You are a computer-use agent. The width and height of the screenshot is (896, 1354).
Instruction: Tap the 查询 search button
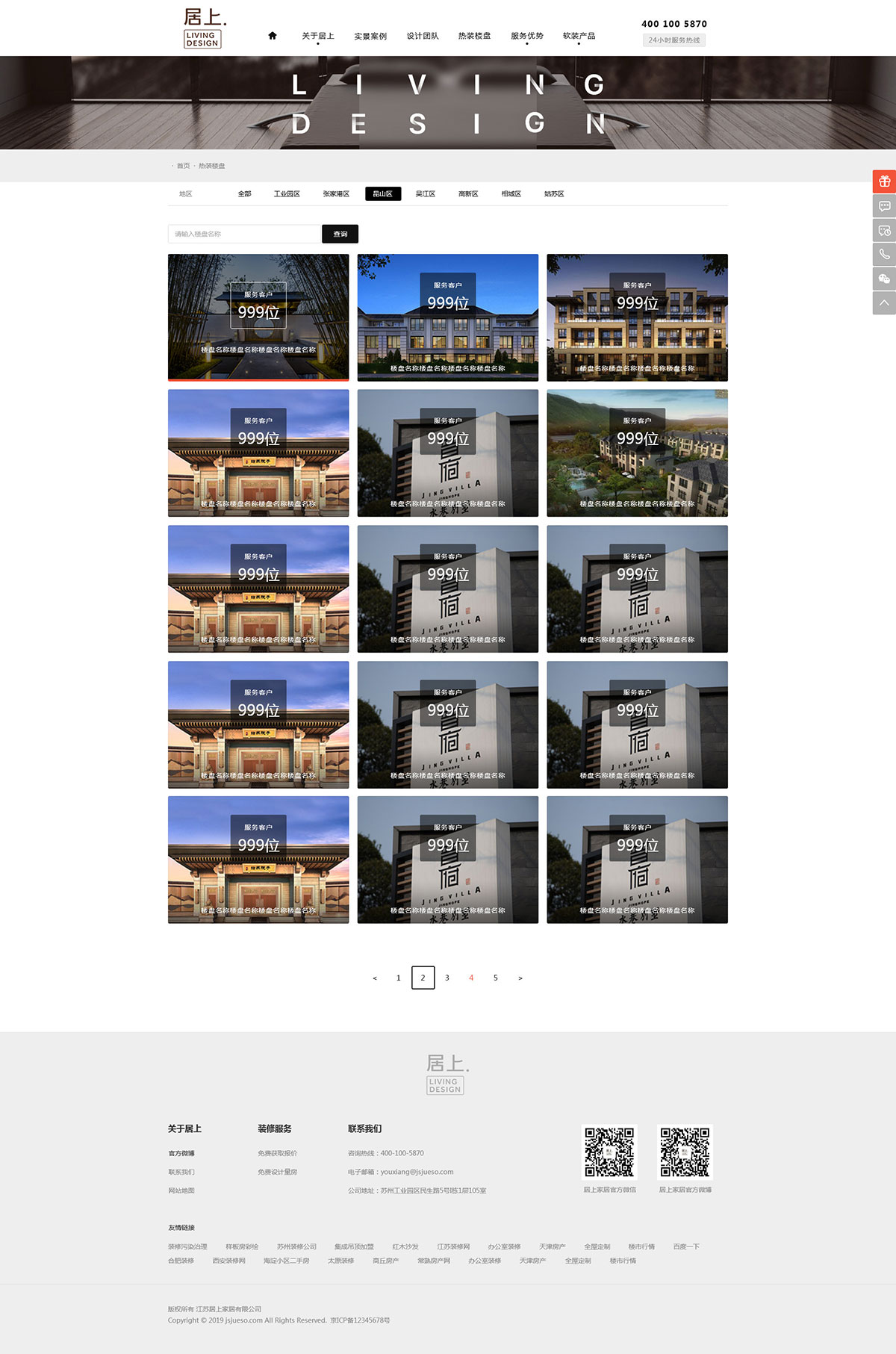pyautogui.click(x=340, y=234)
